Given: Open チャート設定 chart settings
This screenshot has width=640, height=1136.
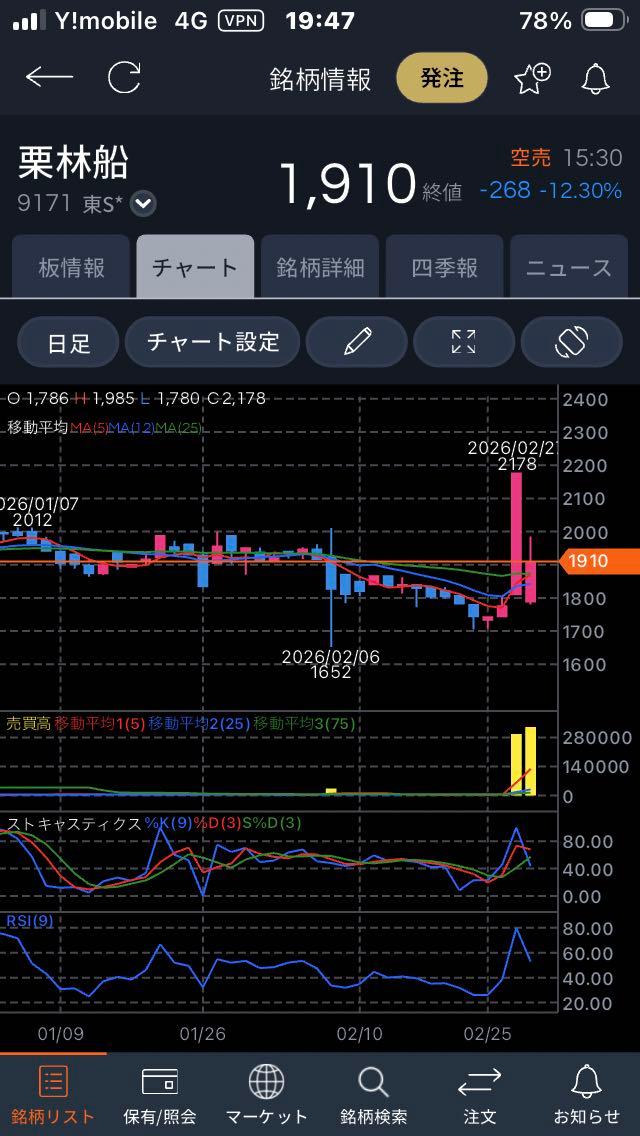Looking at the screenshot, I should tap(213, 342).
